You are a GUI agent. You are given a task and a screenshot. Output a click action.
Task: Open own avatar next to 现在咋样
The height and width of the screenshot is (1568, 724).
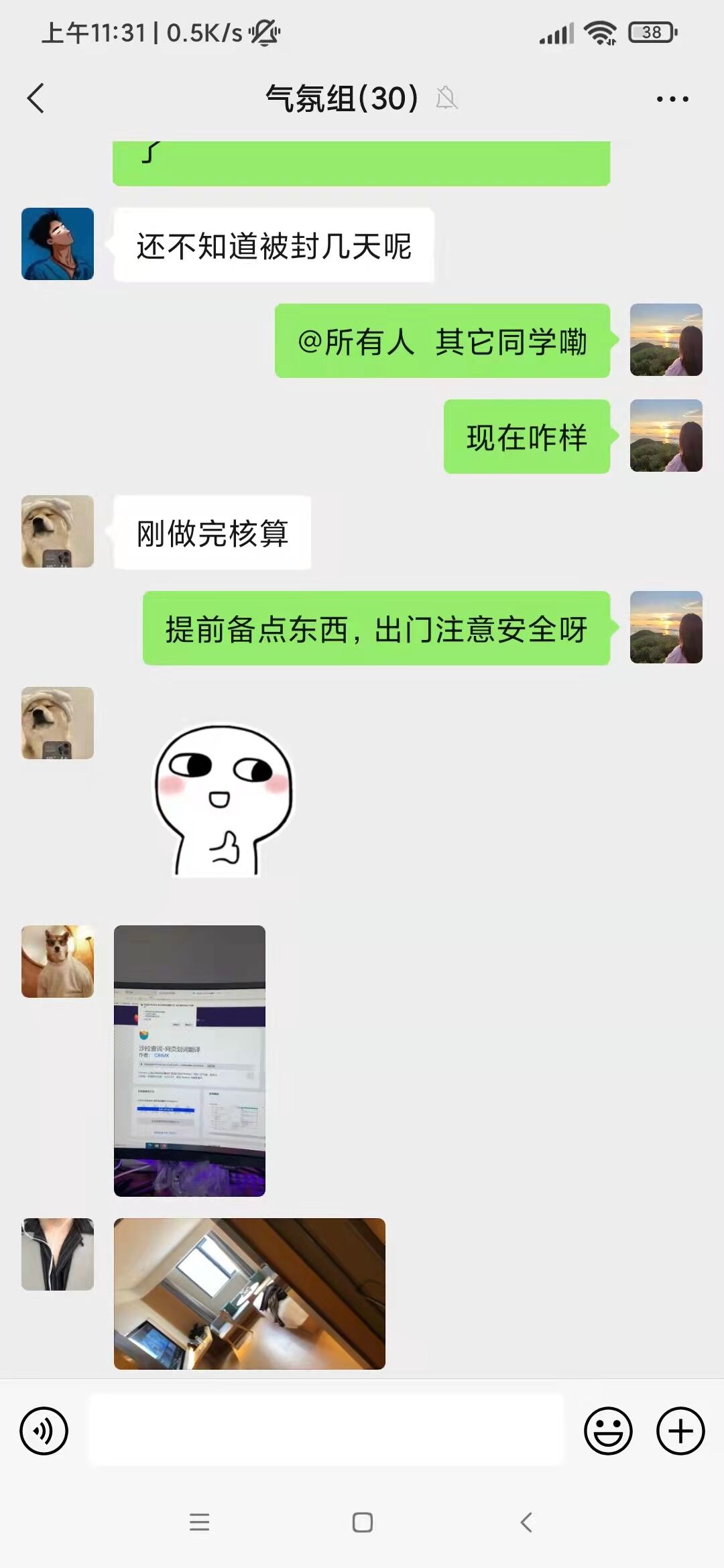(666, 436)
